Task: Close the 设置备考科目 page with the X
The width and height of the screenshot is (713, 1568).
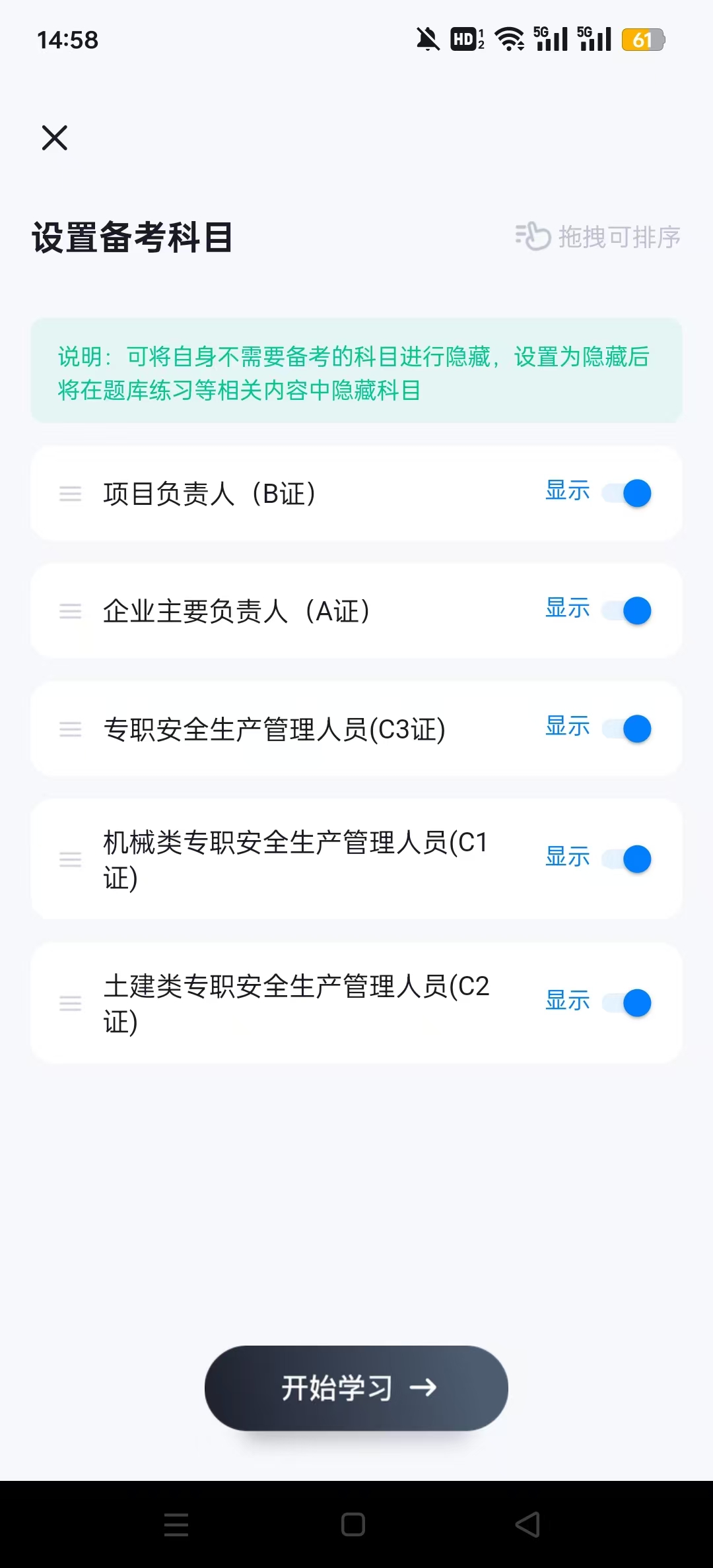Action: 54,138
